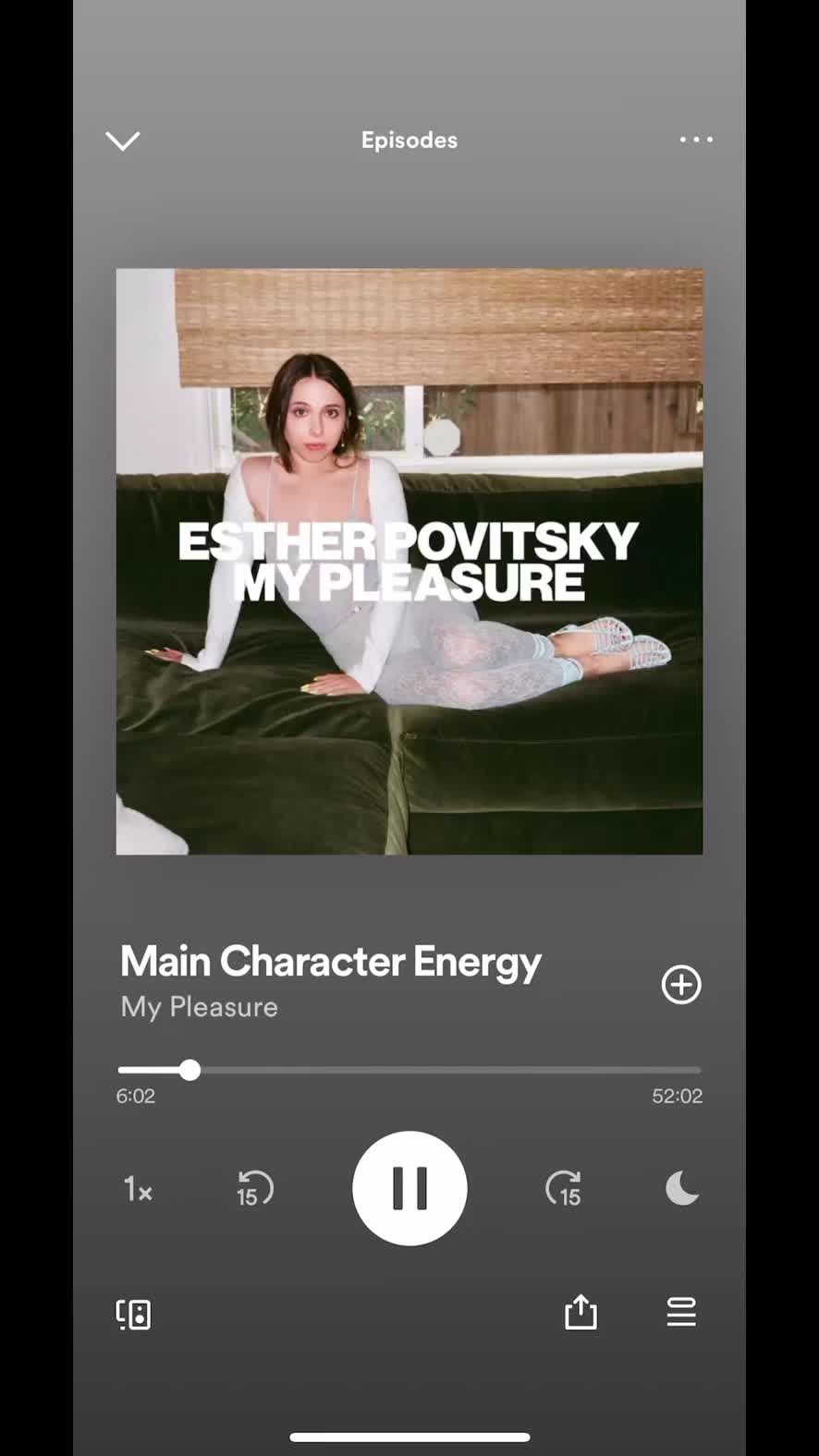Screen dimensions: 819x1456
Task: Share this episode
Action: pos(581,1312)
